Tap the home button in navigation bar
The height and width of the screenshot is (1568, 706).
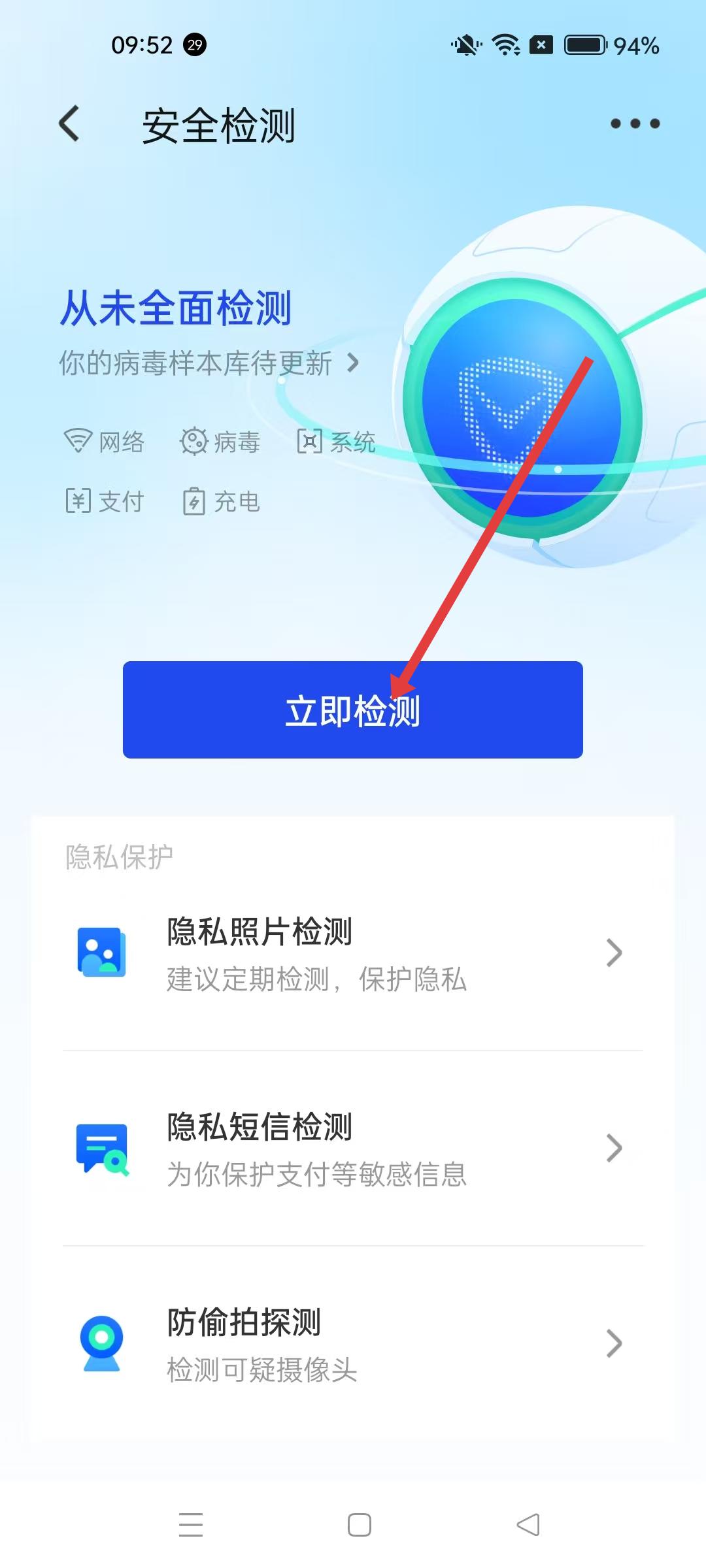point(359,1524)
